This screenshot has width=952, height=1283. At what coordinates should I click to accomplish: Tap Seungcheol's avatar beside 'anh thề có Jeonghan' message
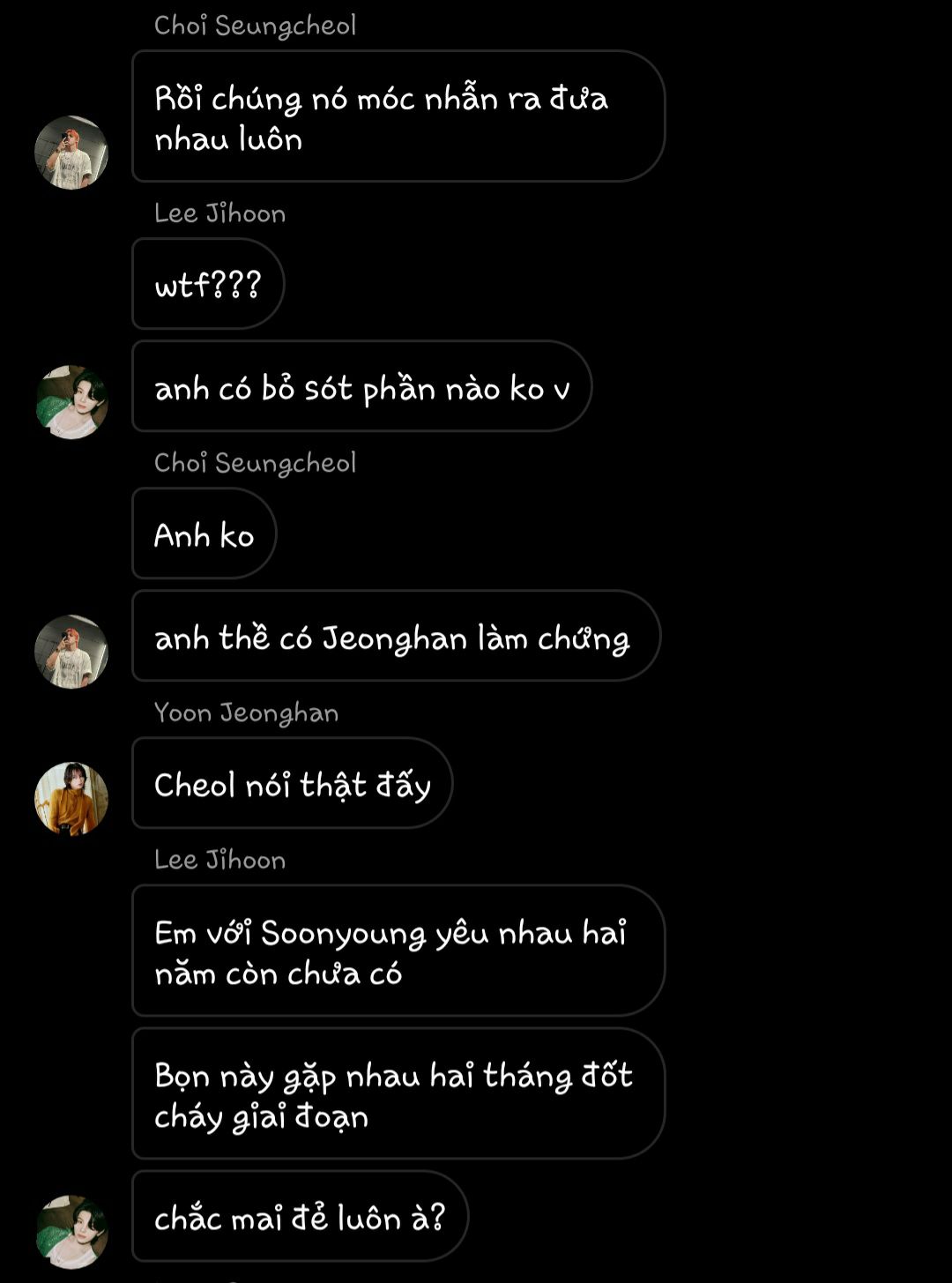(71, 652)
